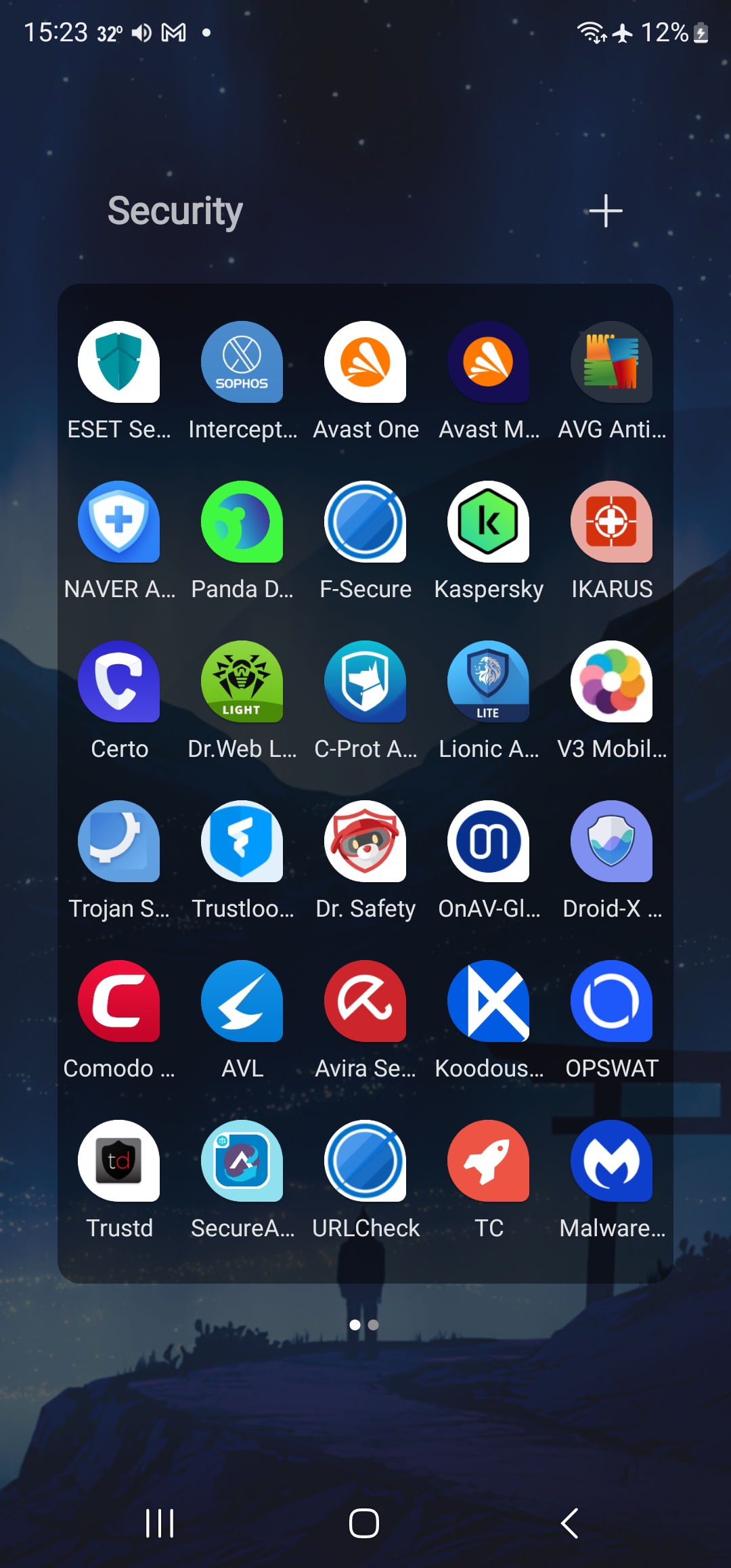Launch Dr. Safety
The image size is (731, 1568).
[x=365, y=842]
